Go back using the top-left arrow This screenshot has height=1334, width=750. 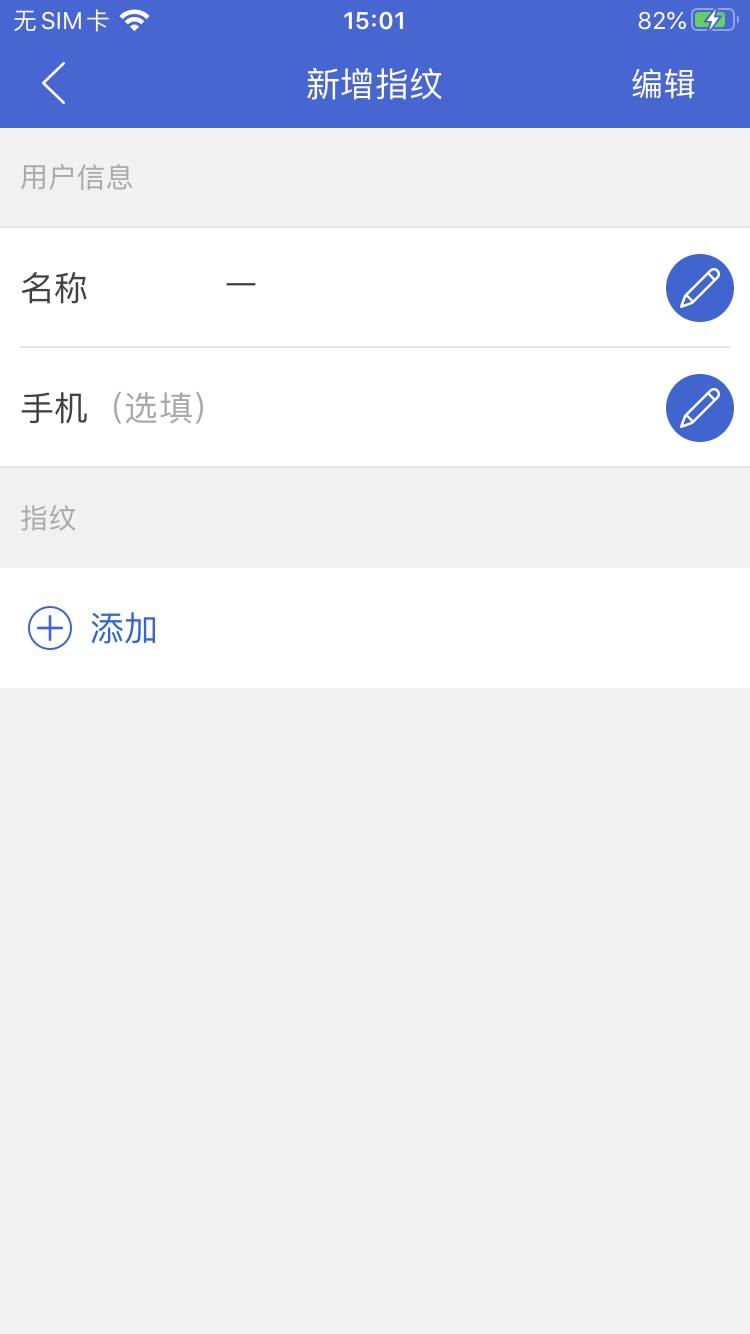pyautogui.click(x=54, y=83)
